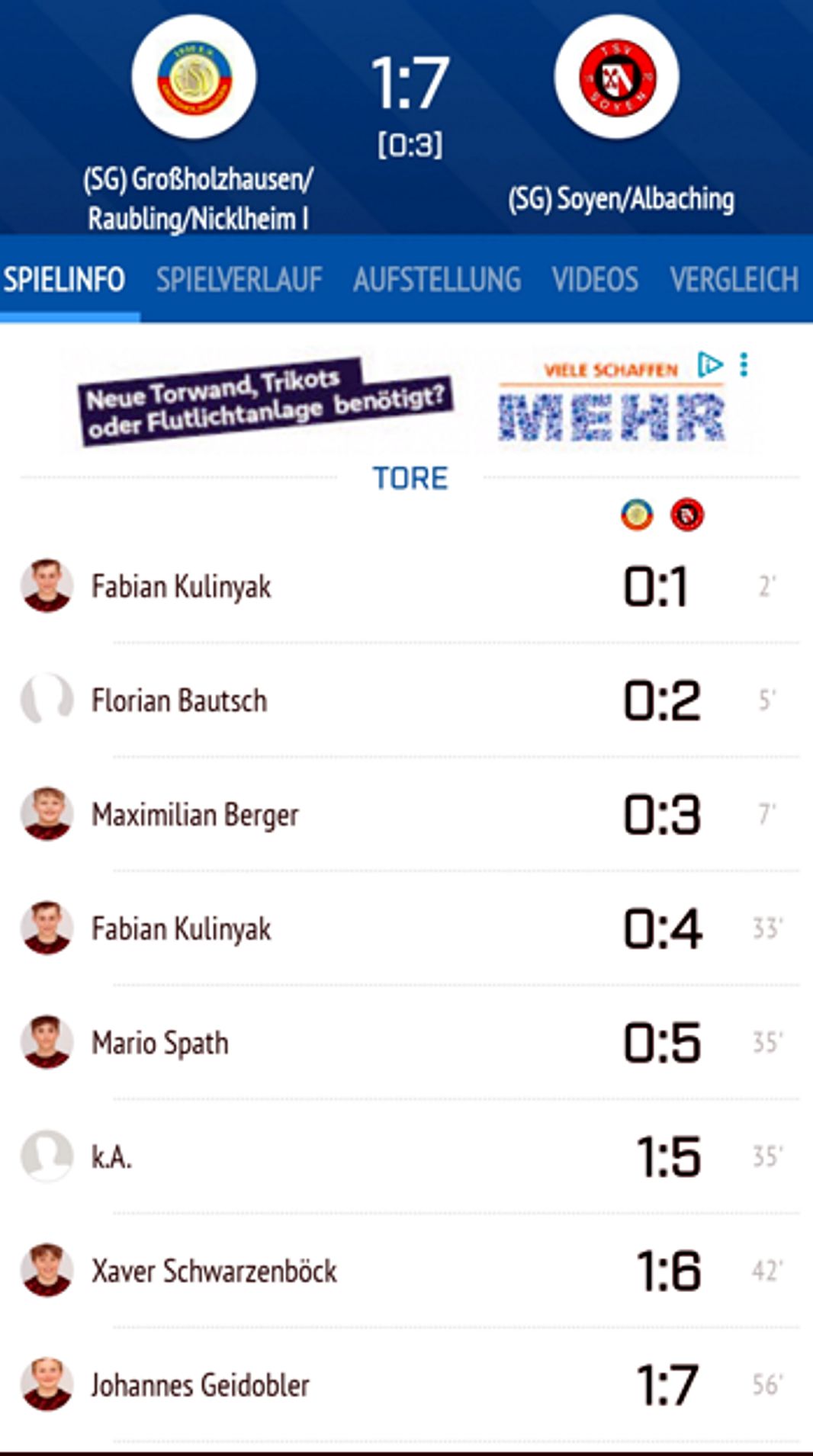Open Xaver Schwarzenböck's player profile
This screenshot has width=813, height=1456.
click(x=214, y=1271)
